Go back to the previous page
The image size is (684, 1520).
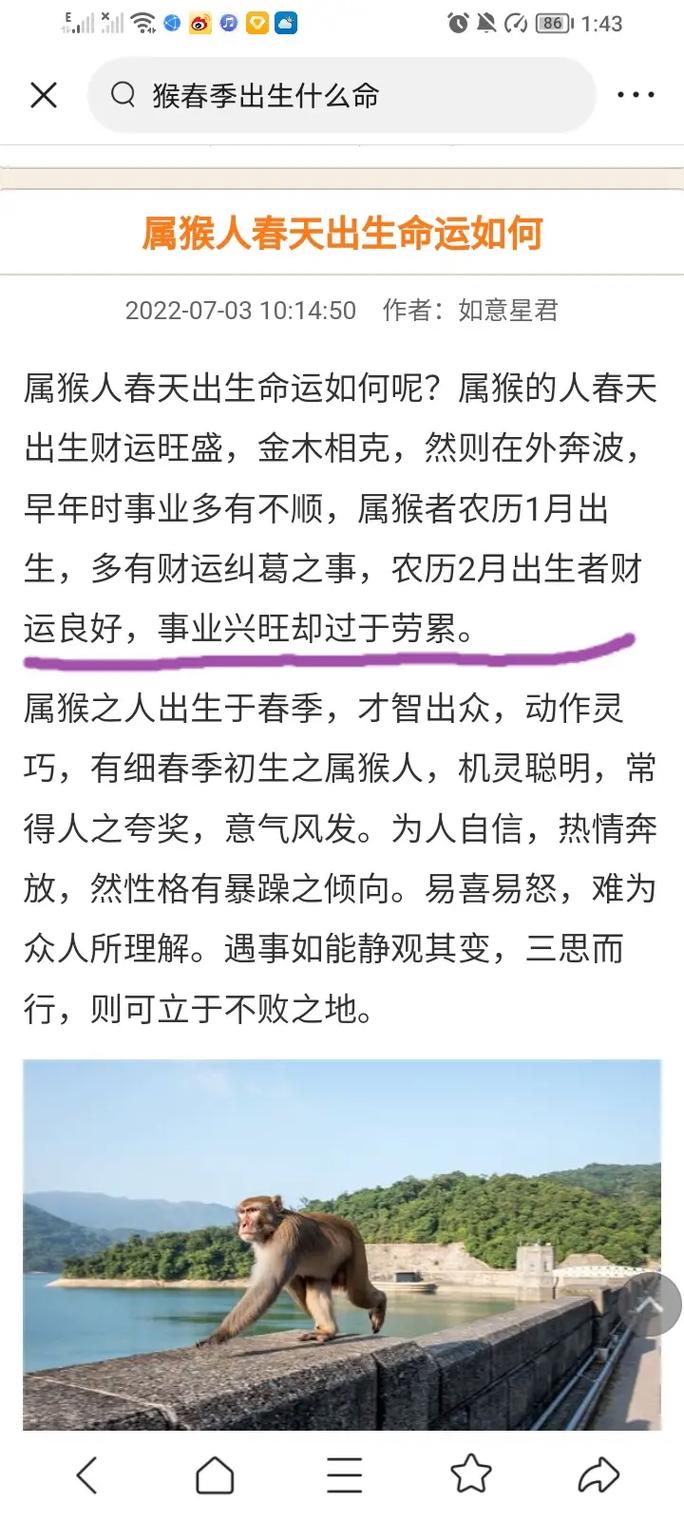click(x=87, y=1475)
